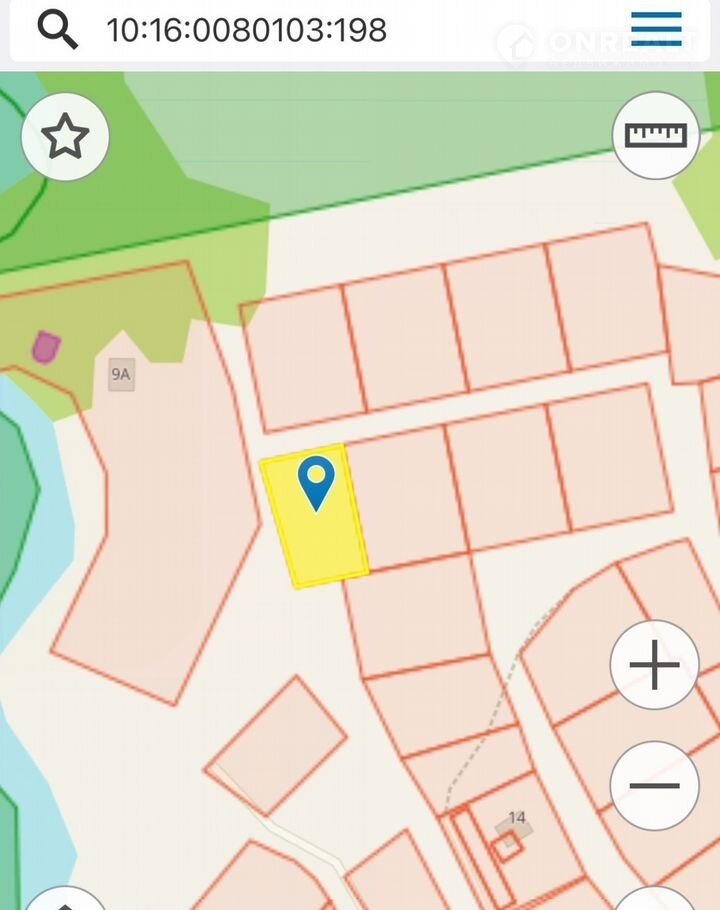This screenshot has width=720, height=910.
Task: Tap the search magnifier icon
Action: pos(57,30)
